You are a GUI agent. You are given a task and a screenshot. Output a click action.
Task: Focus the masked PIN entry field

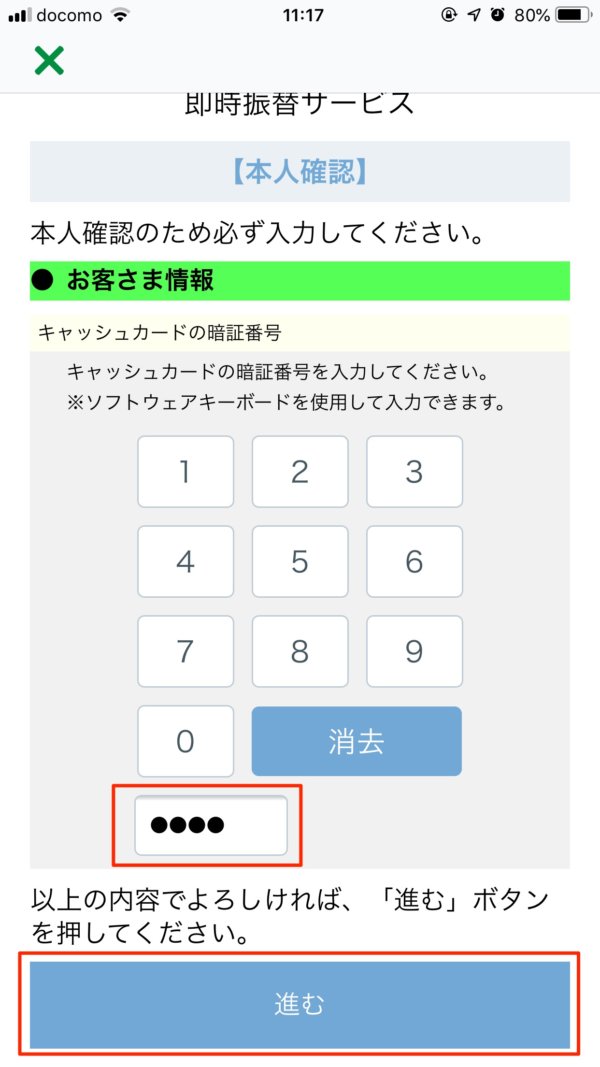[211, 825]
